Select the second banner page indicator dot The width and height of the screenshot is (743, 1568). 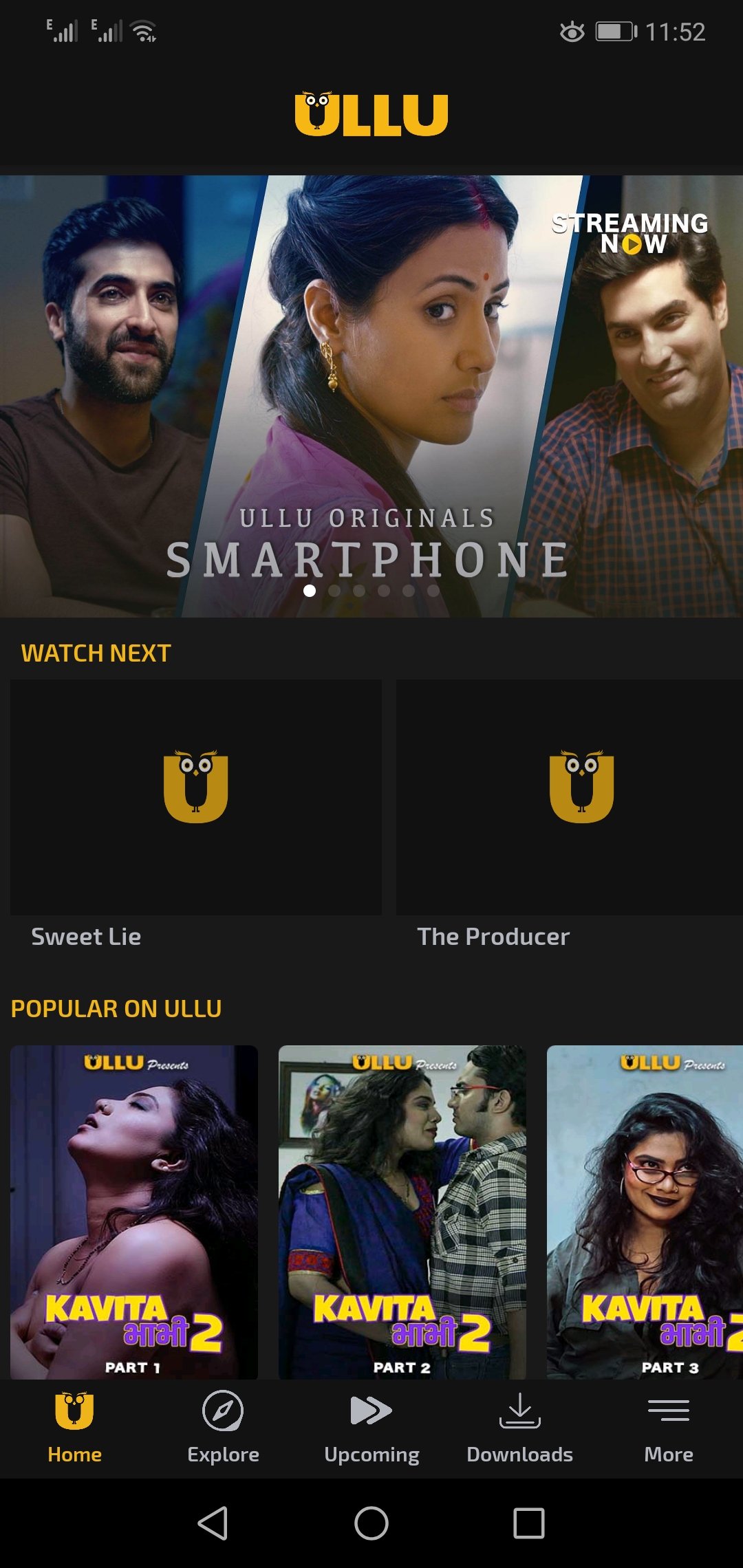point(334,591)
